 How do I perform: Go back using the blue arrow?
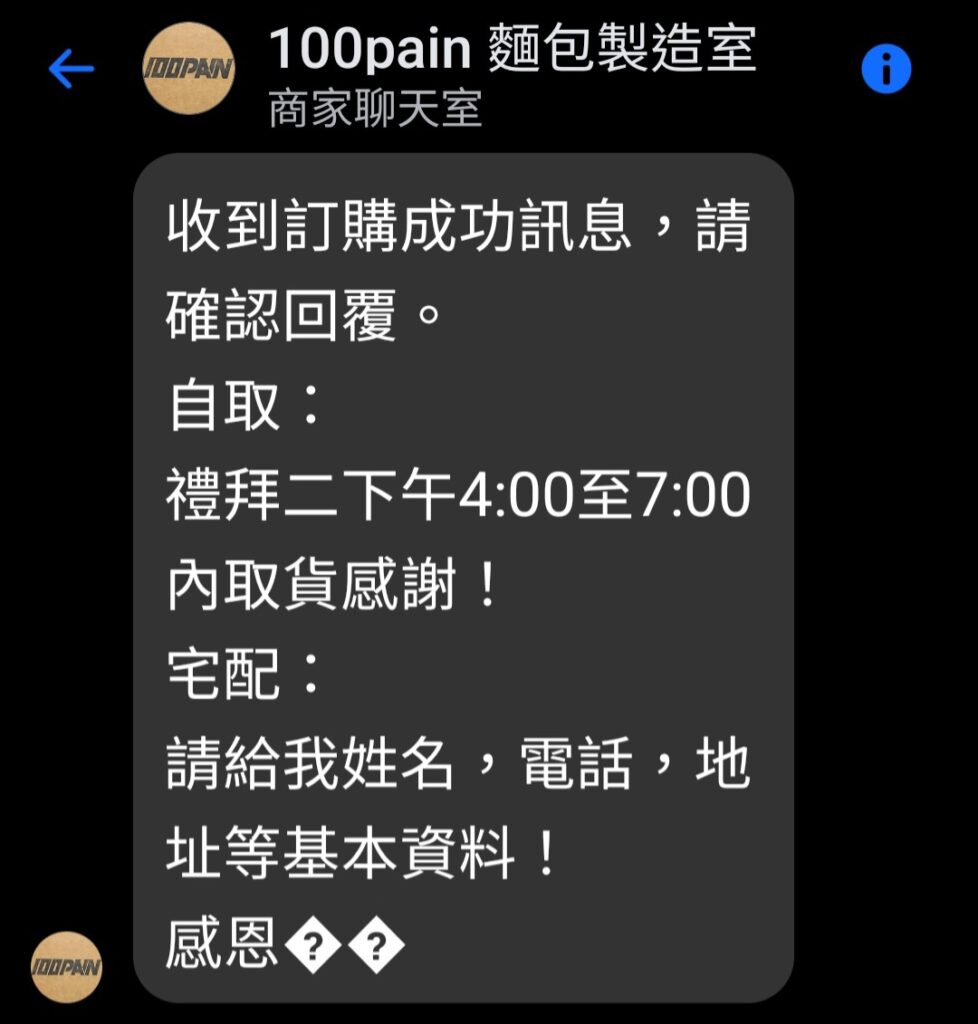[71, 69]
